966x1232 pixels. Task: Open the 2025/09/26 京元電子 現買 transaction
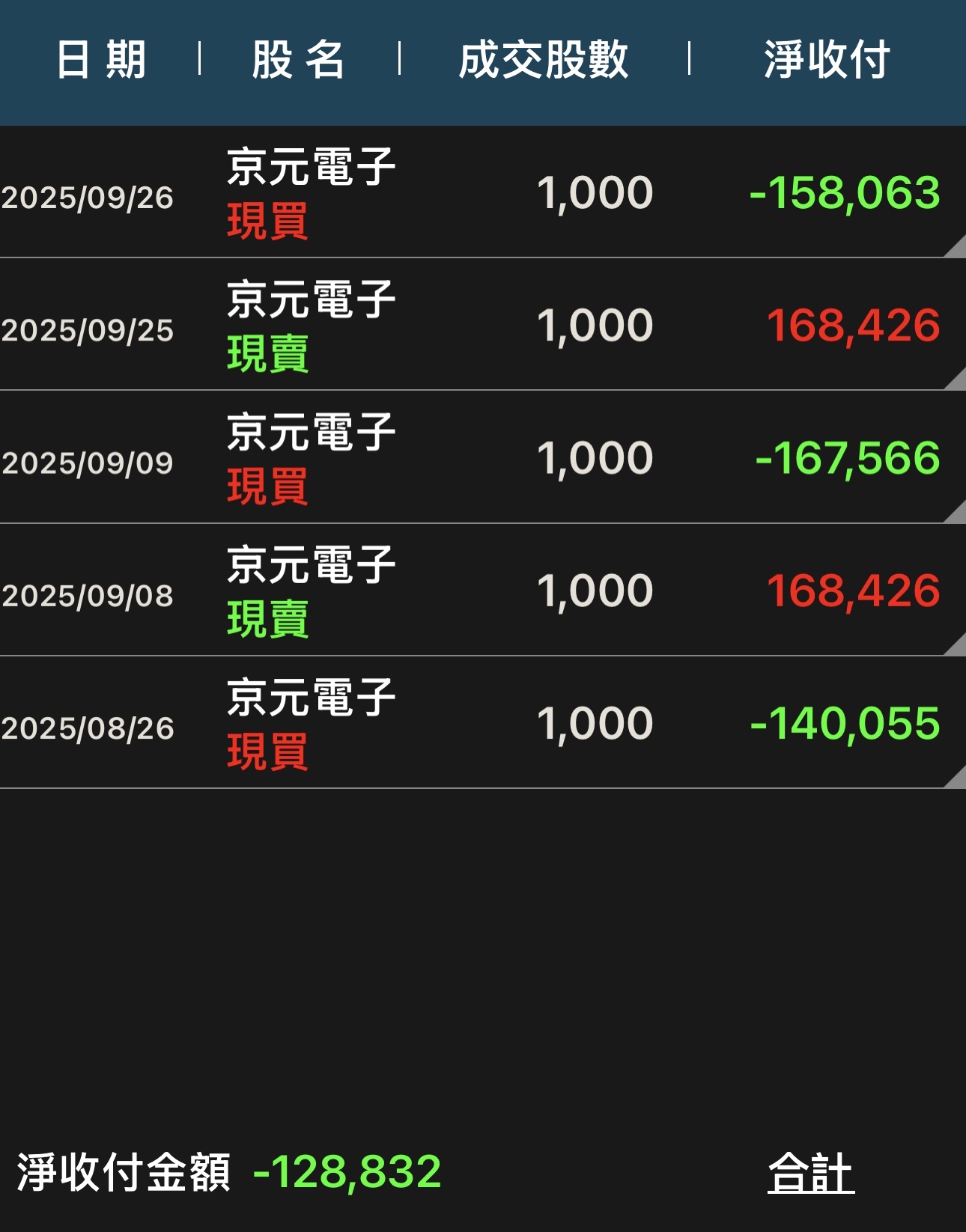[482, 192]
